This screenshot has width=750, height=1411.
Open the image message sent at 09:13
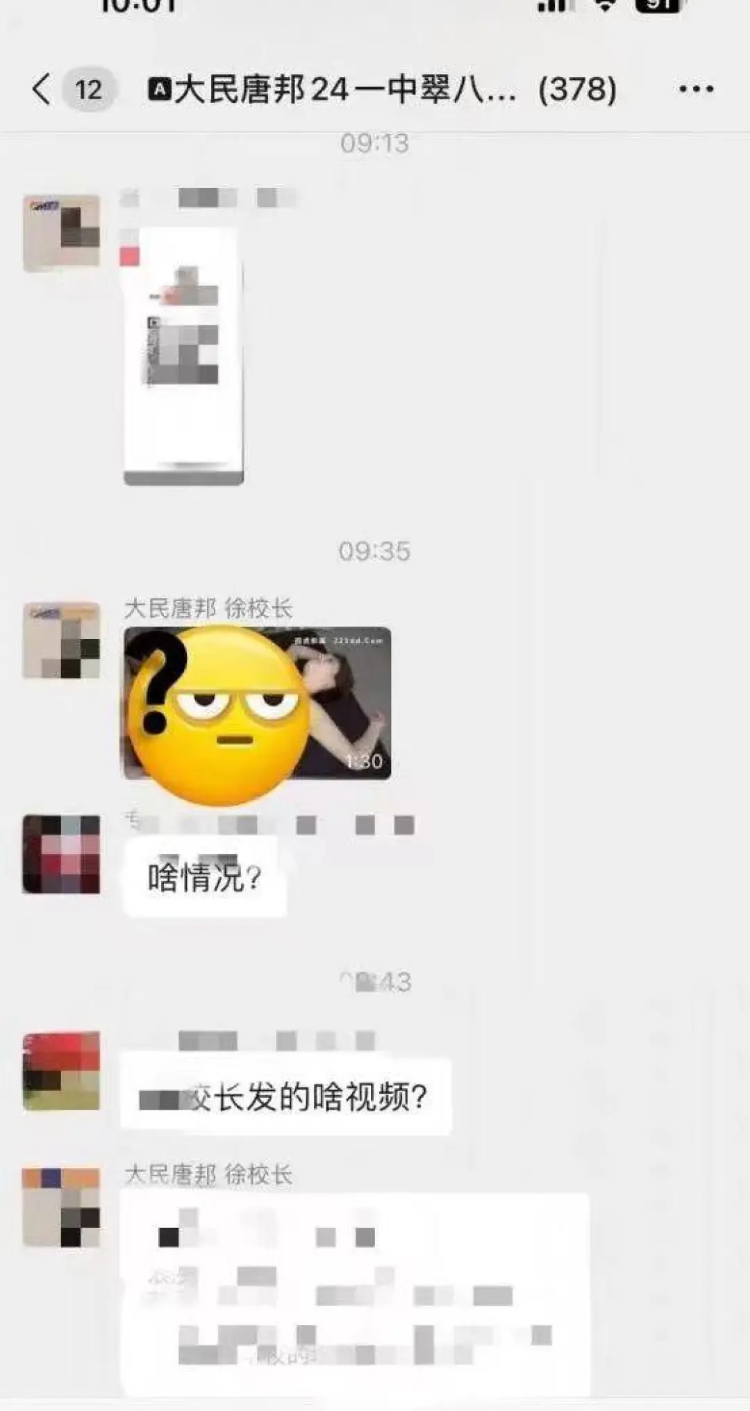coord(183,355)
